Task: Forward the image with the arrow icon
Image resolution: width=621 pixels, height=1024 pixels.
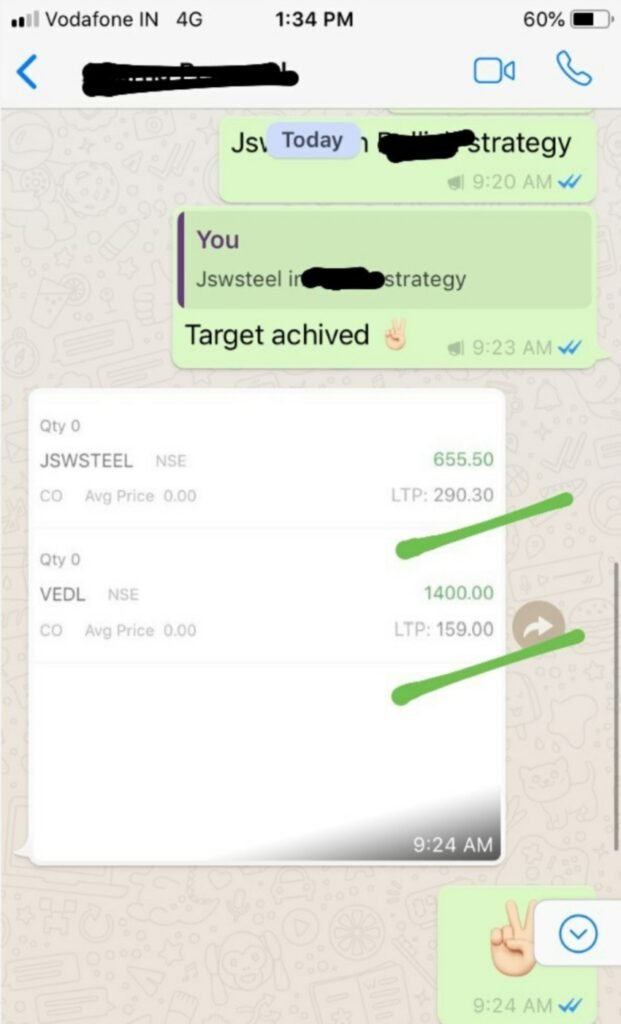Action: (538, 627)
